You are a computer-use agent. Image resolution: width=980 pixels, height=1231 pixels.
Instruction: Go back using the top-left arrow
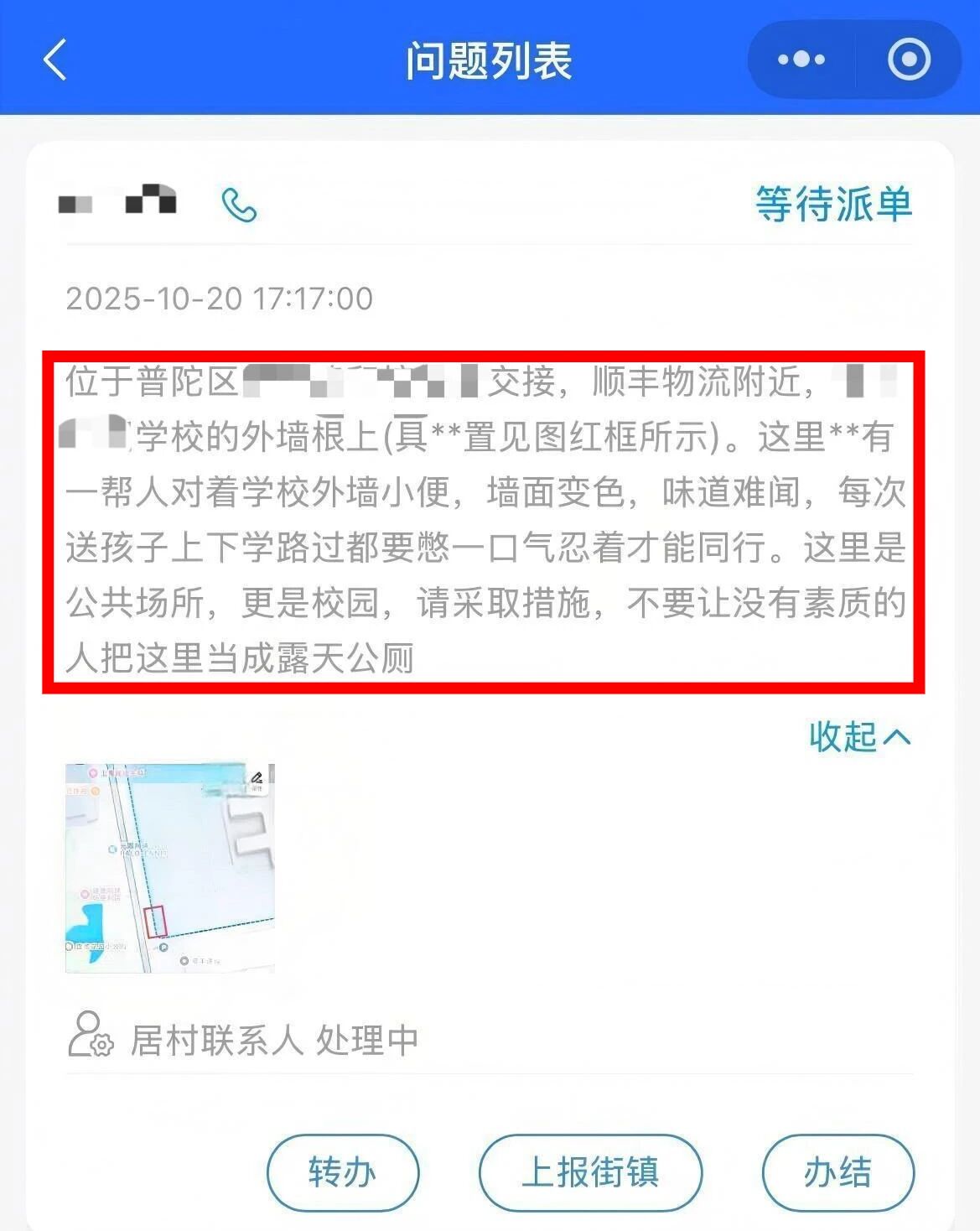(55, 60)
